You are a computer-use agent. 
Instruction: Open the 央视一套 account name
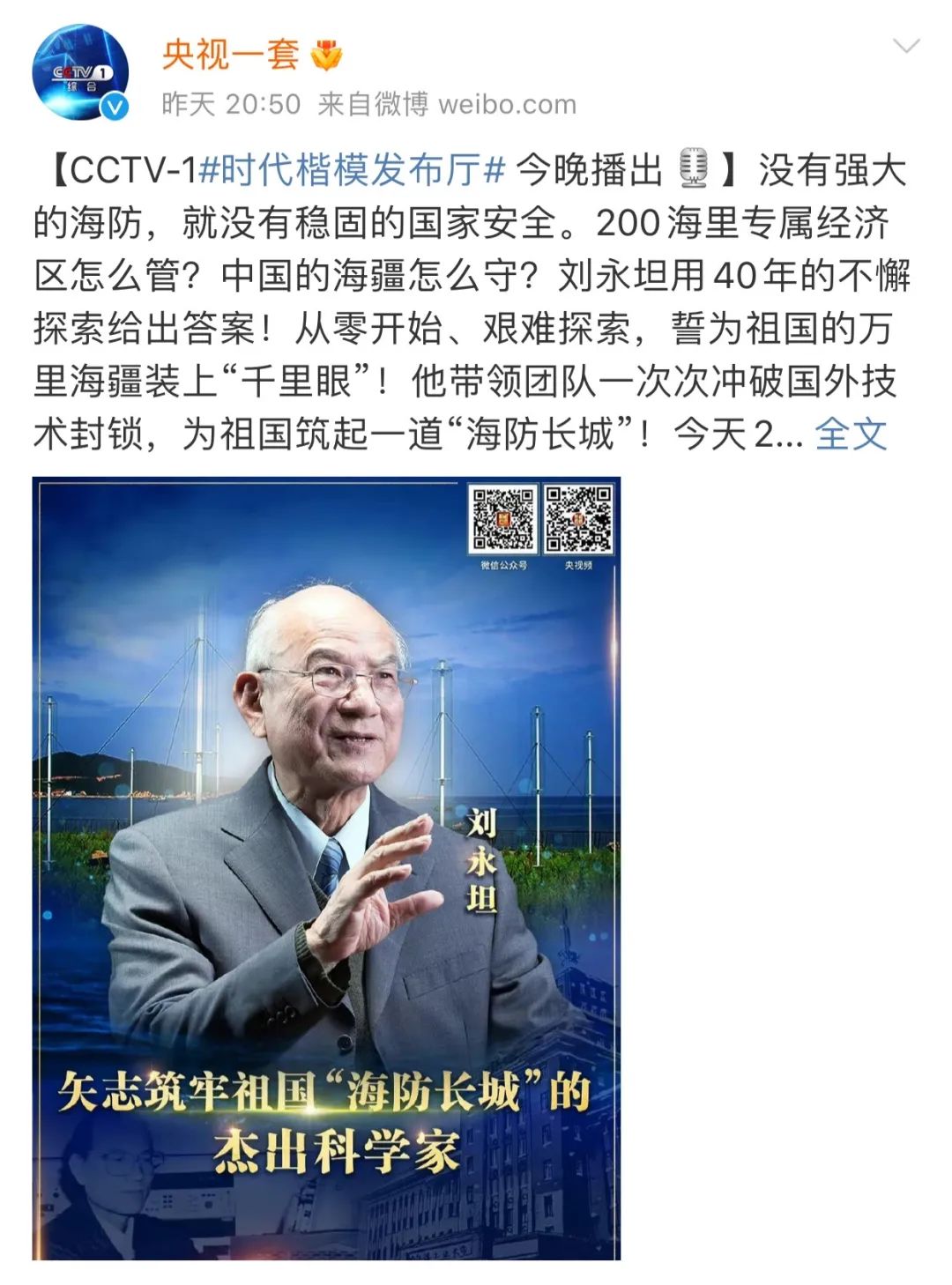tap(230, 55)
